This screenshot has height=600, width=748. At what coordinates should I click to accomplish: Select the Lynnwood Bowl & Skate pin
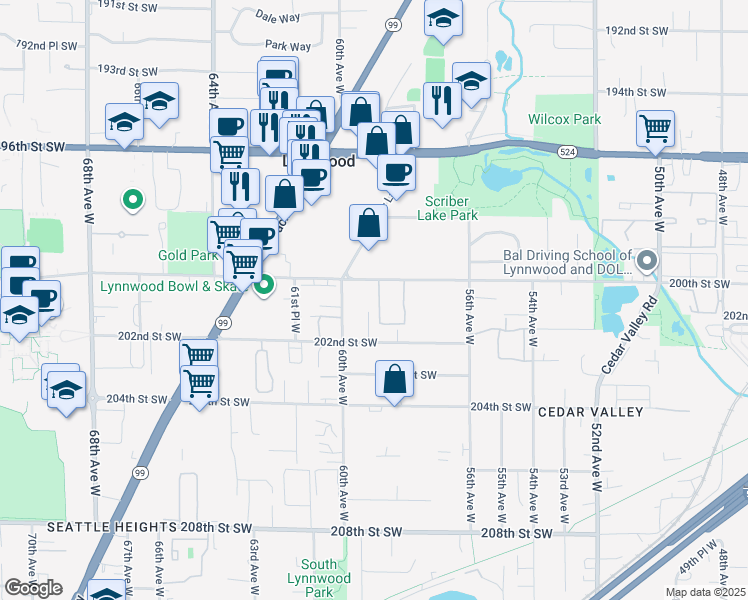pyautogui.click(x=263, y=286)
